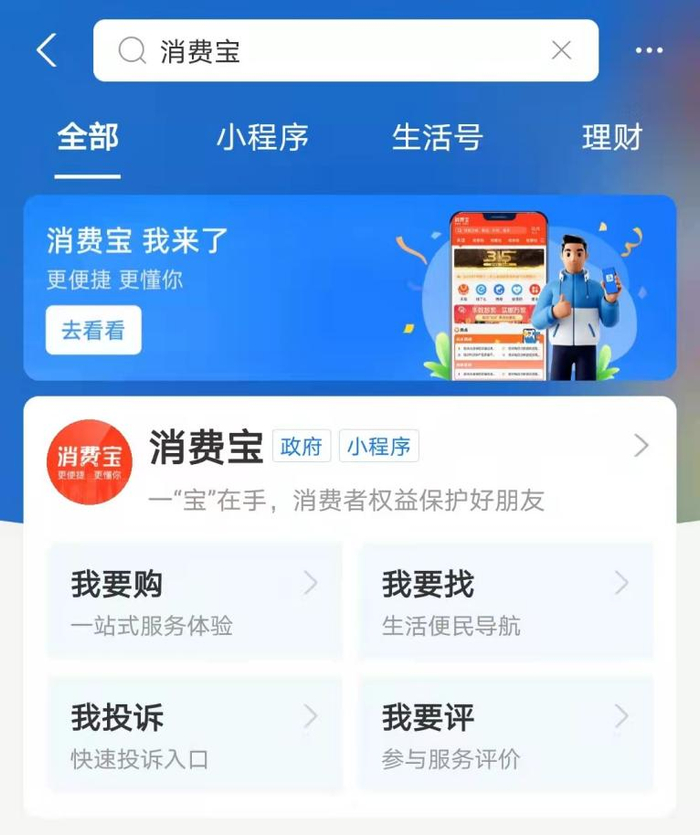Screen dimensions: 700x835
Task: Switch to the 全部 tab
Action: coord(88,138)
